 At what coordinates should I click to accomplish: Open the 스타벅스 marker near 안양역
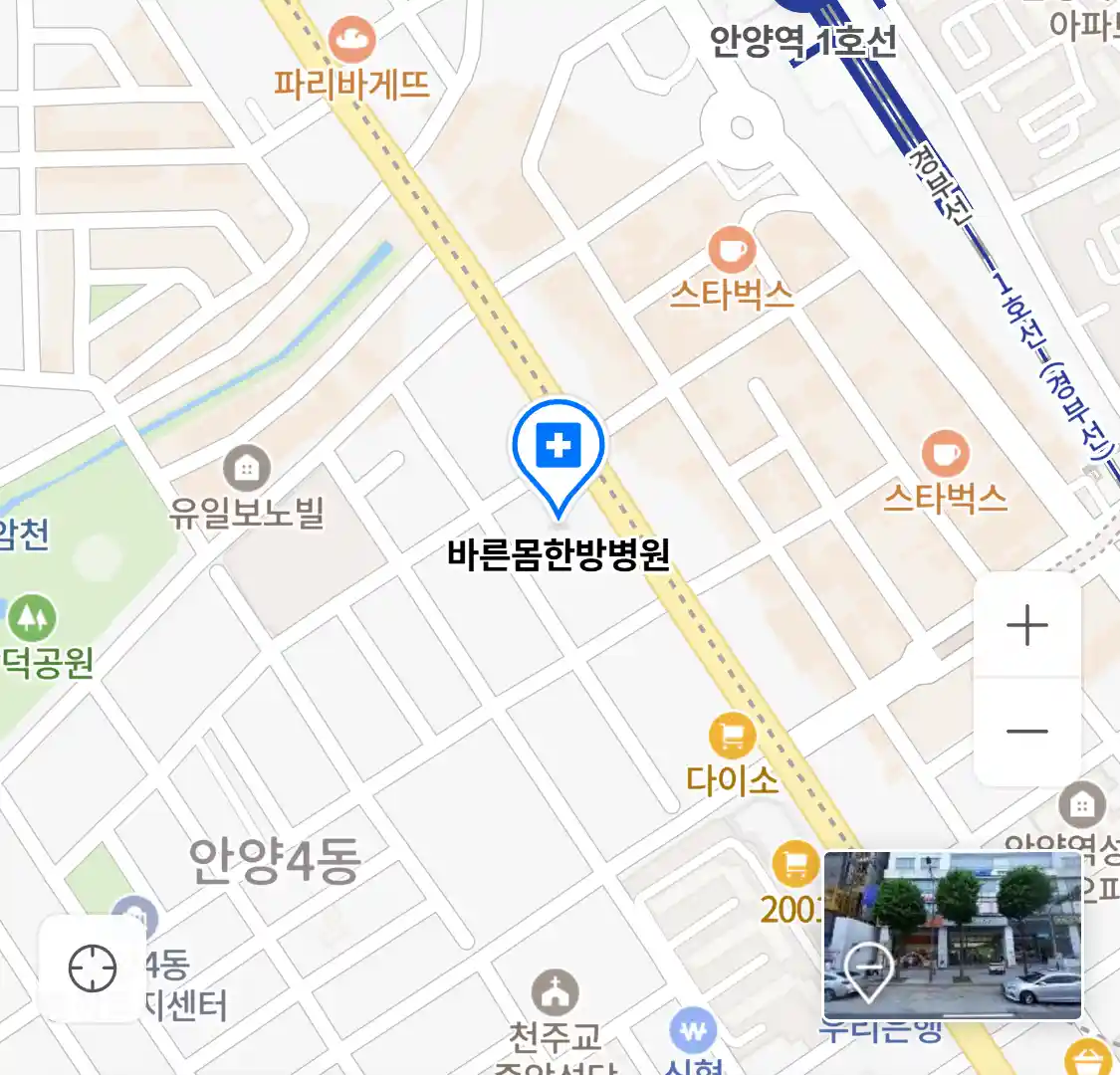point(732,250)
